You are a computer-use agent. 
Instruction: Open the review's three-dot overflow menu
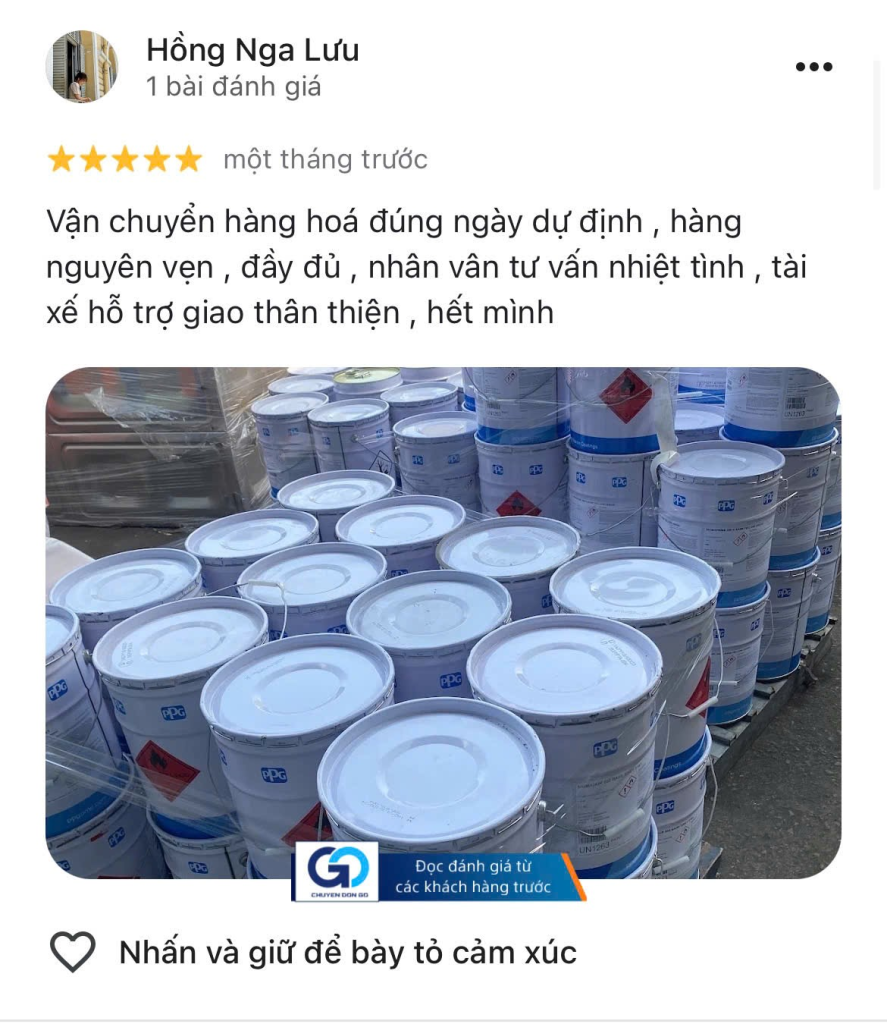[813, 67]
